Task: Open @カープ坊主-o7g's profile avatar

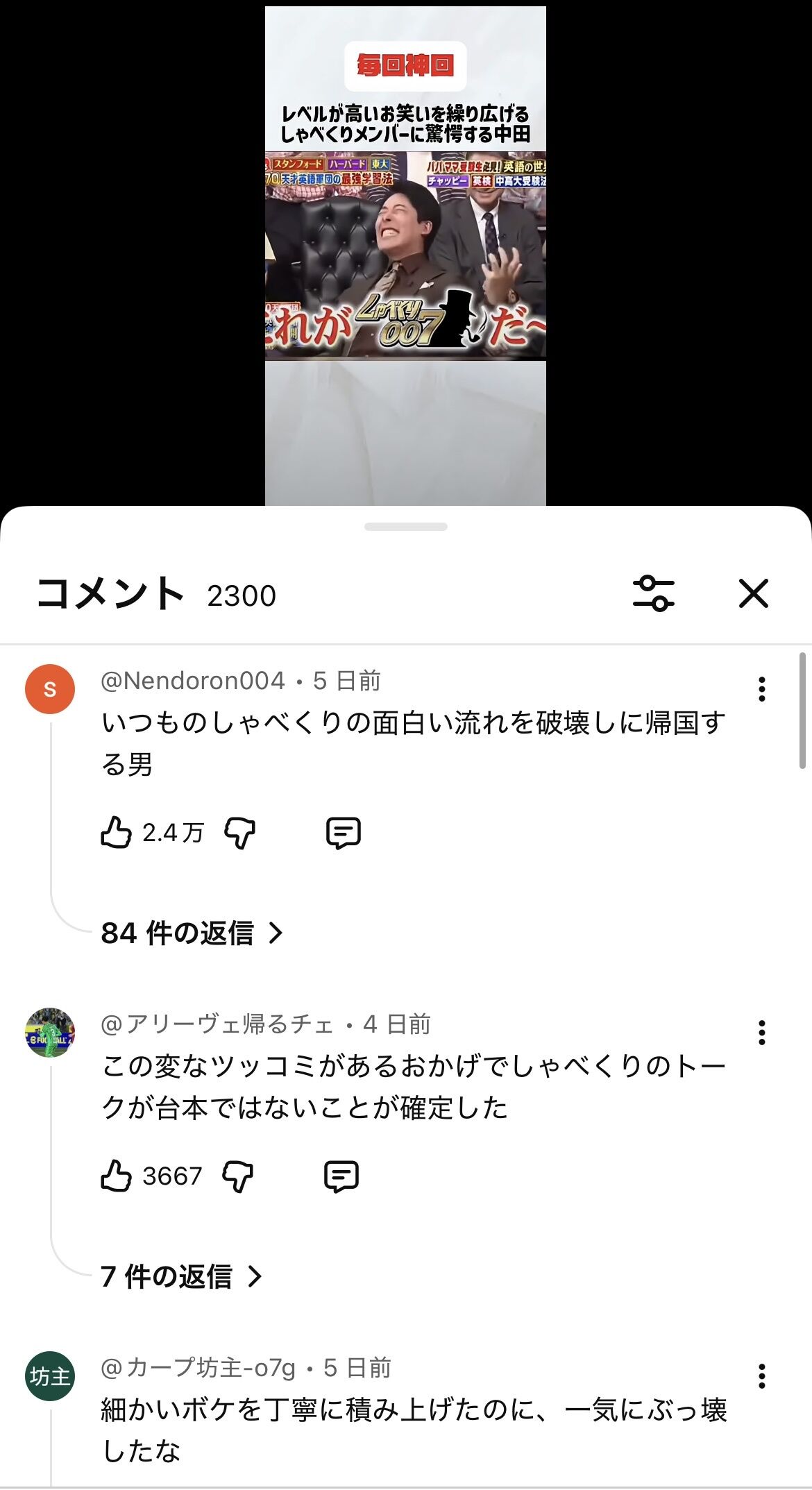Action: tap(50, 1375)
